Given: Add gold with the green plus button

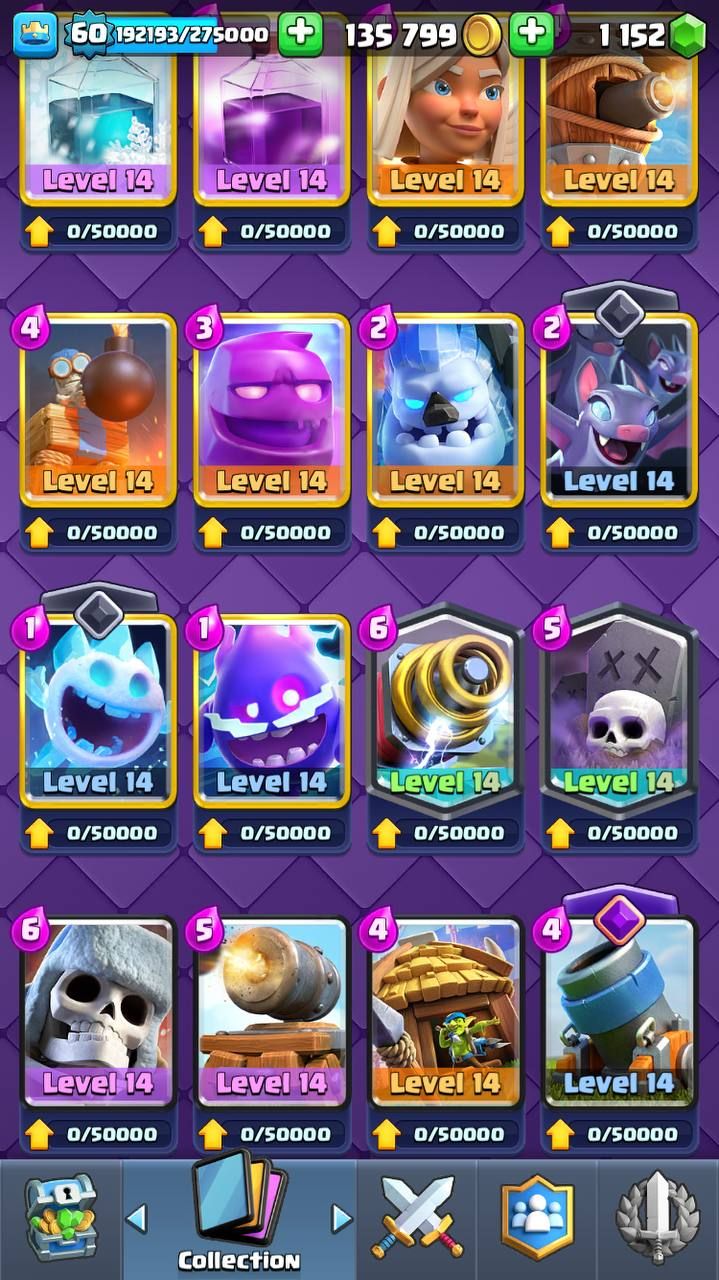Looking at the screenshot, I should pos(531,35).
